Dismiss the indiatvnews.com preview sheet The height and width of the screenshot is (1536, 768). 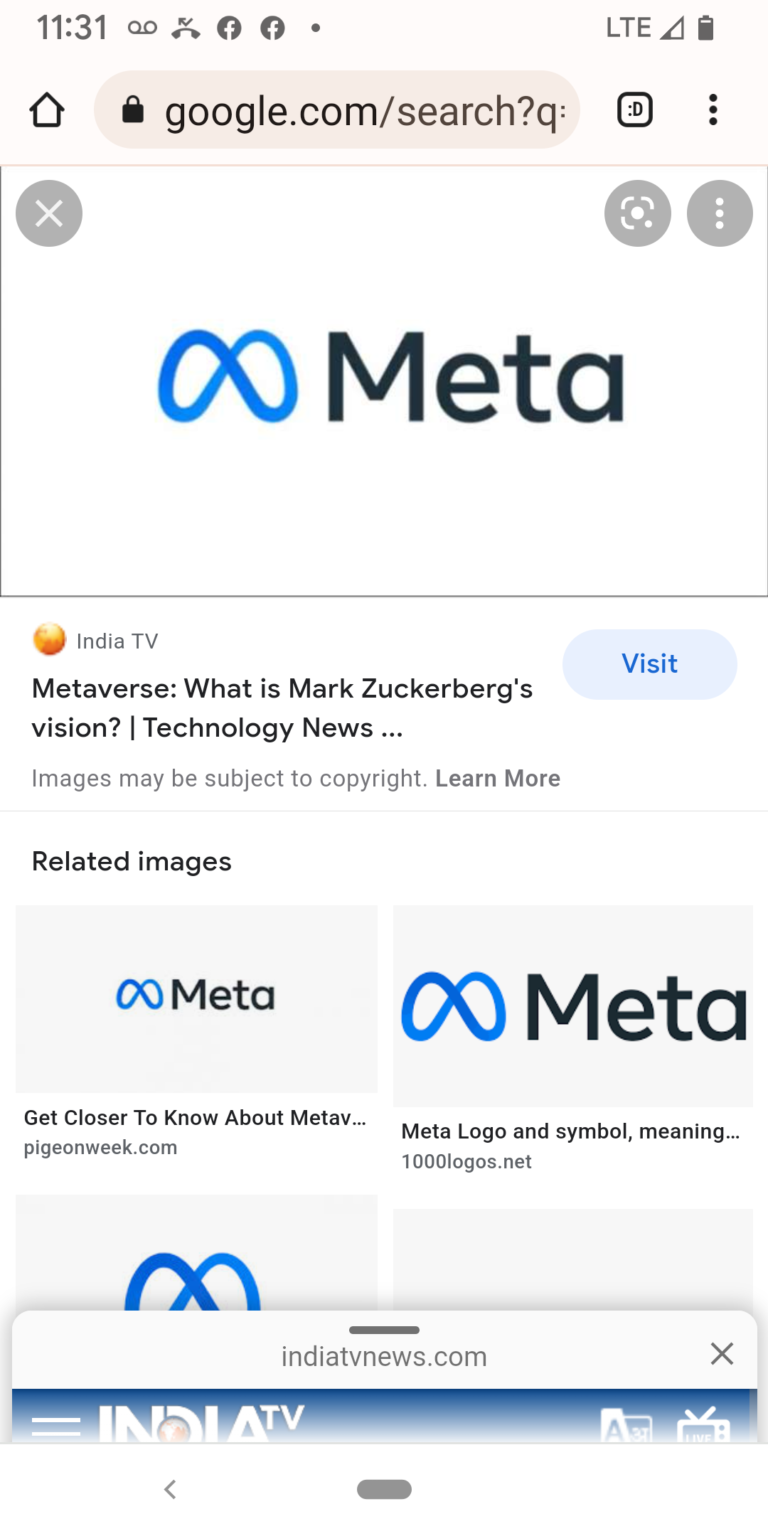click(722, 1354)
